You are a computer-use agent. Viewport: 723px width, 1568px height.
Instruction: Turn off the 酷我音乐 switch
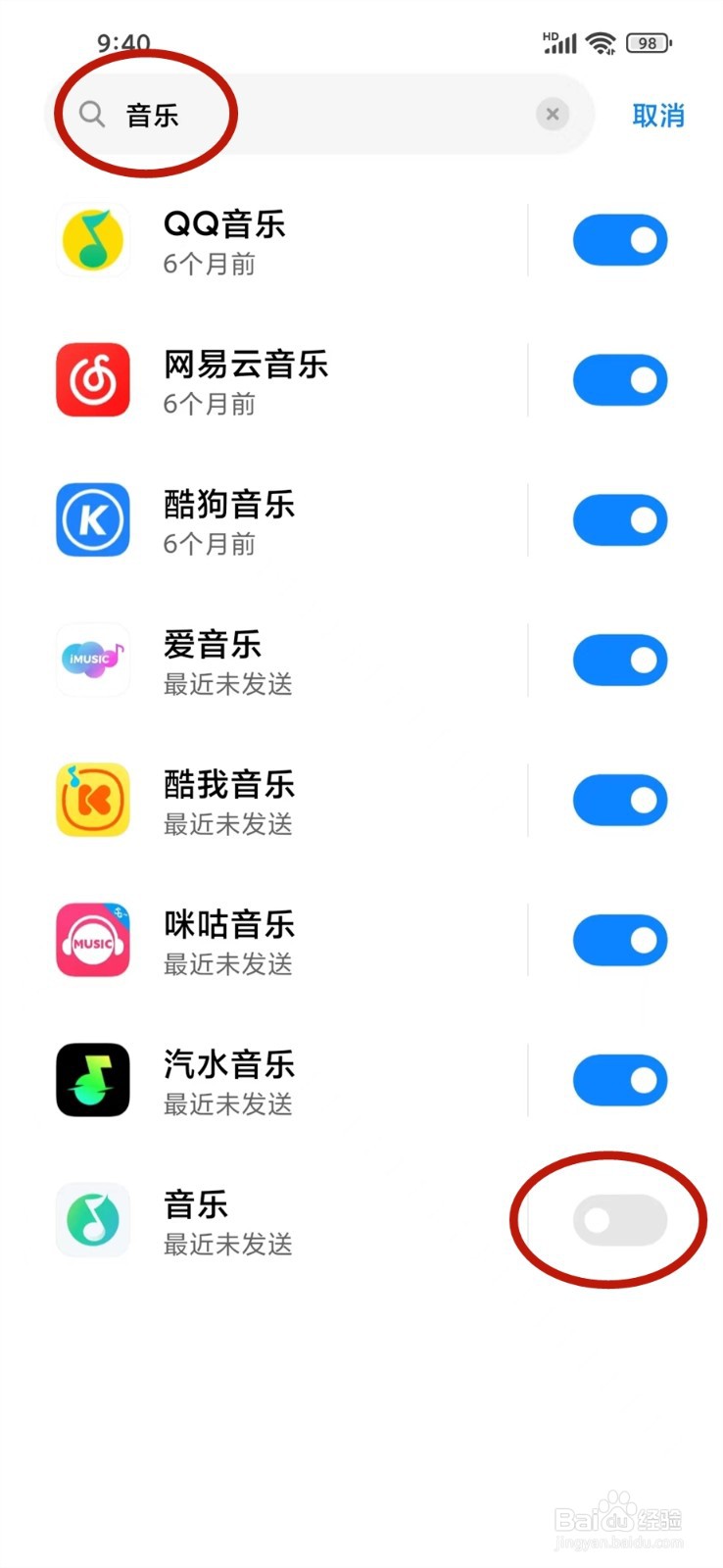[620, 801]
